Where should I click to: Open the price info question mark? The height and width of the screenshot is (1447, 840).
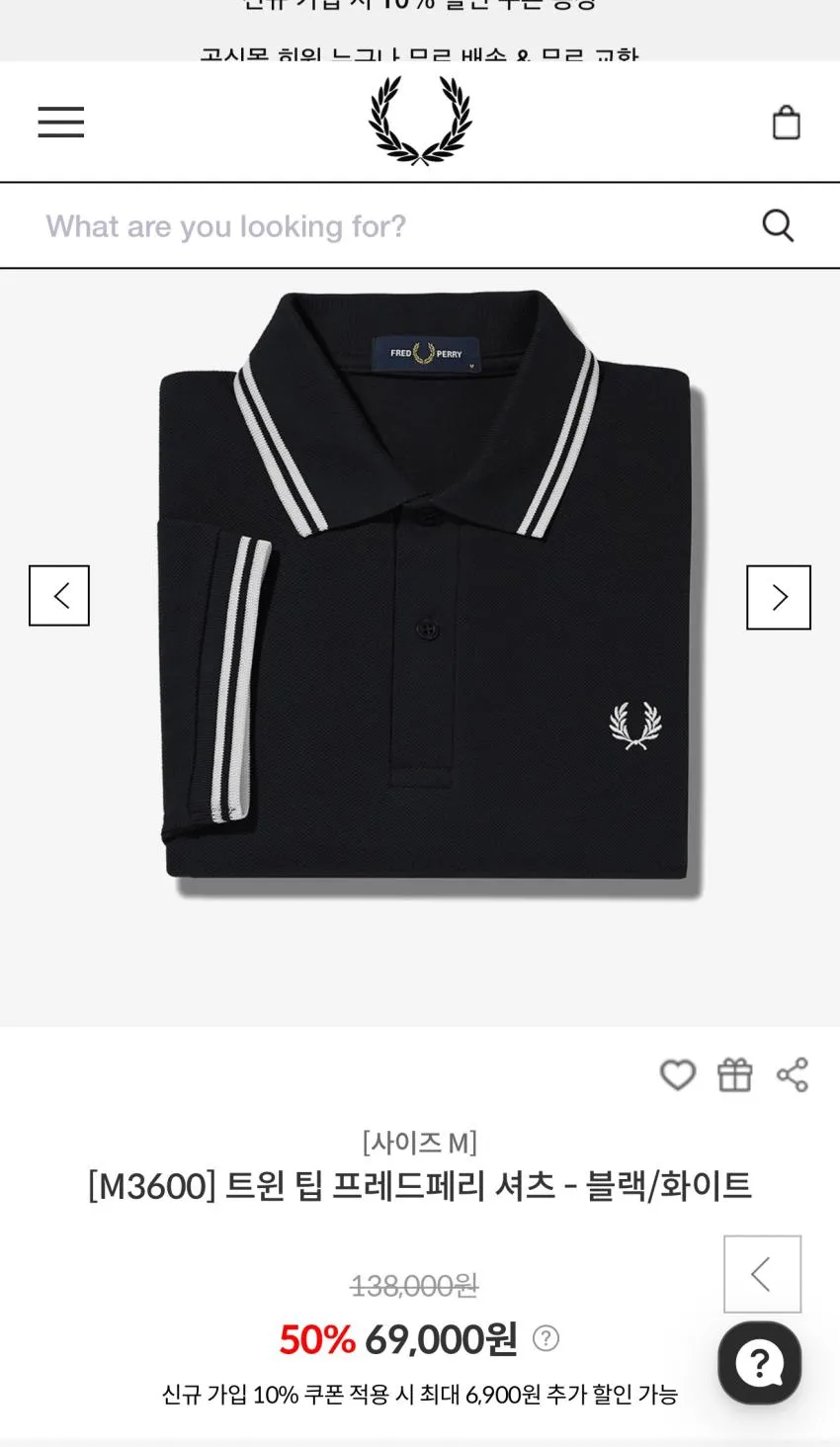pyautogui.click(x=546, y=1338)
